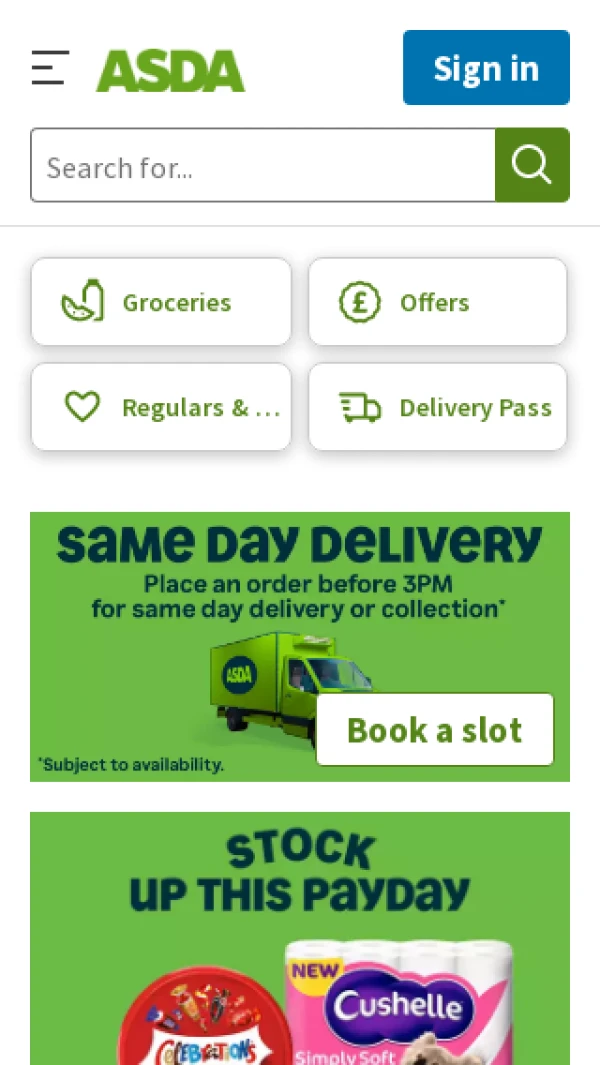Go to the ASDA homepage logo
The image size is (600, 1065).
pos(170,70)
